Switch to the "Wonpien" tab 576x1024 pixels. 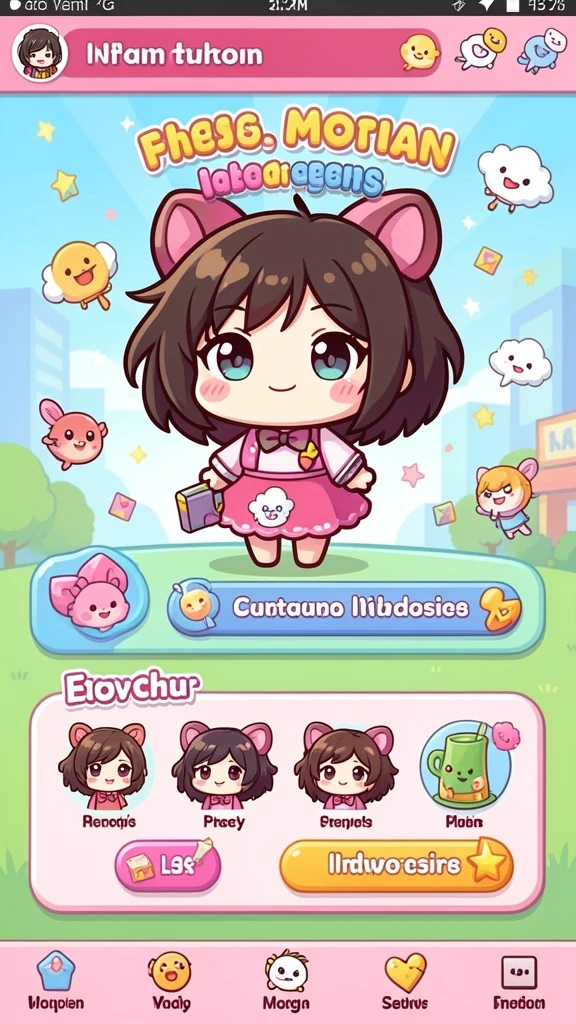[56, 982]
